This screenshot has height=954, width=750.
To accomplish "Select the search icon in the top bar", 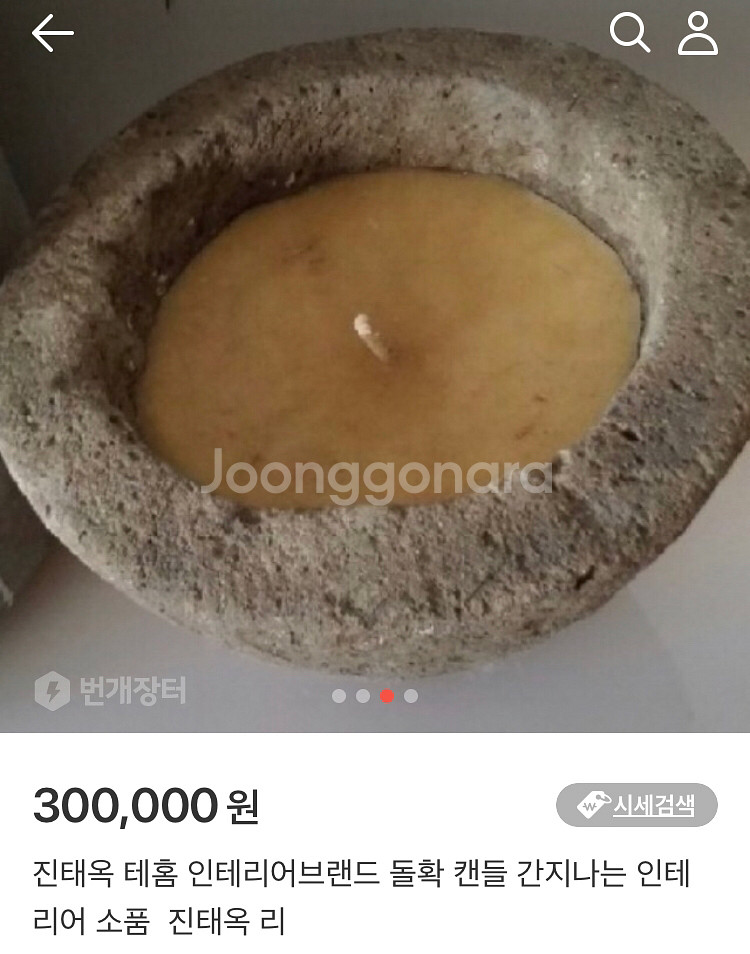I will click(x=630, y=34).
